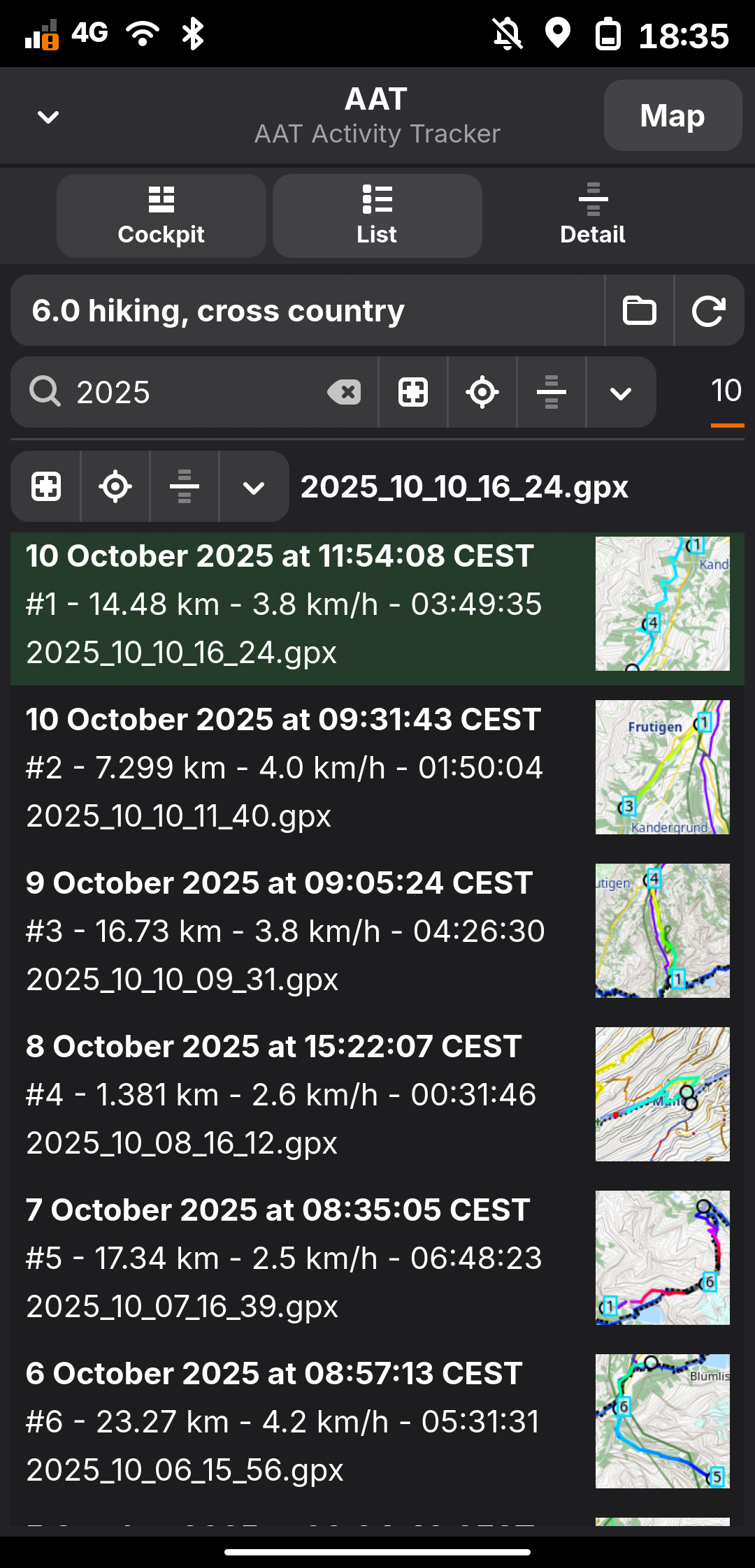755x1568 pixels.
Task: Switch to the Cockpit tab
Action: pos(161,216)
